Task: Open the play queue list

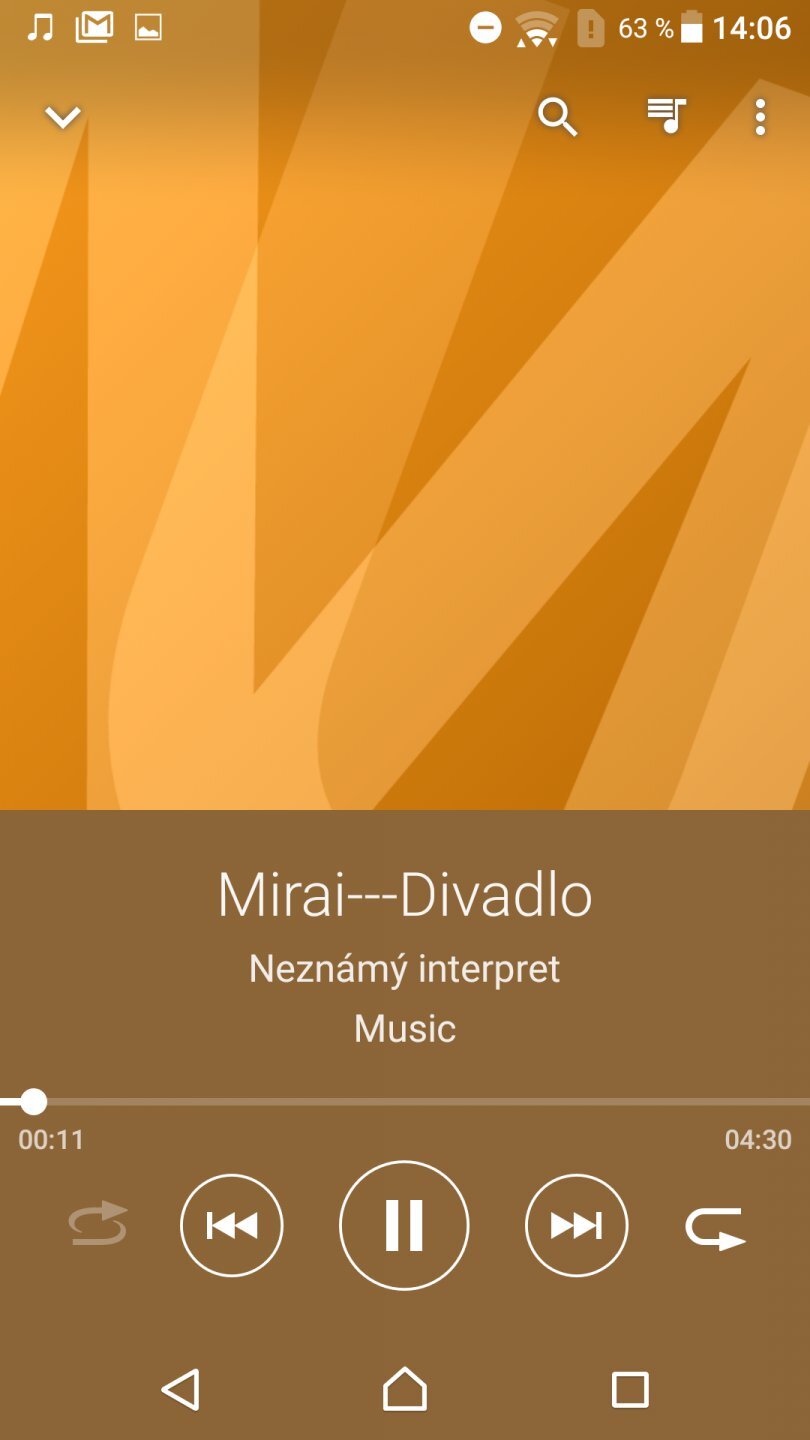Action: (x=666, y=117)
